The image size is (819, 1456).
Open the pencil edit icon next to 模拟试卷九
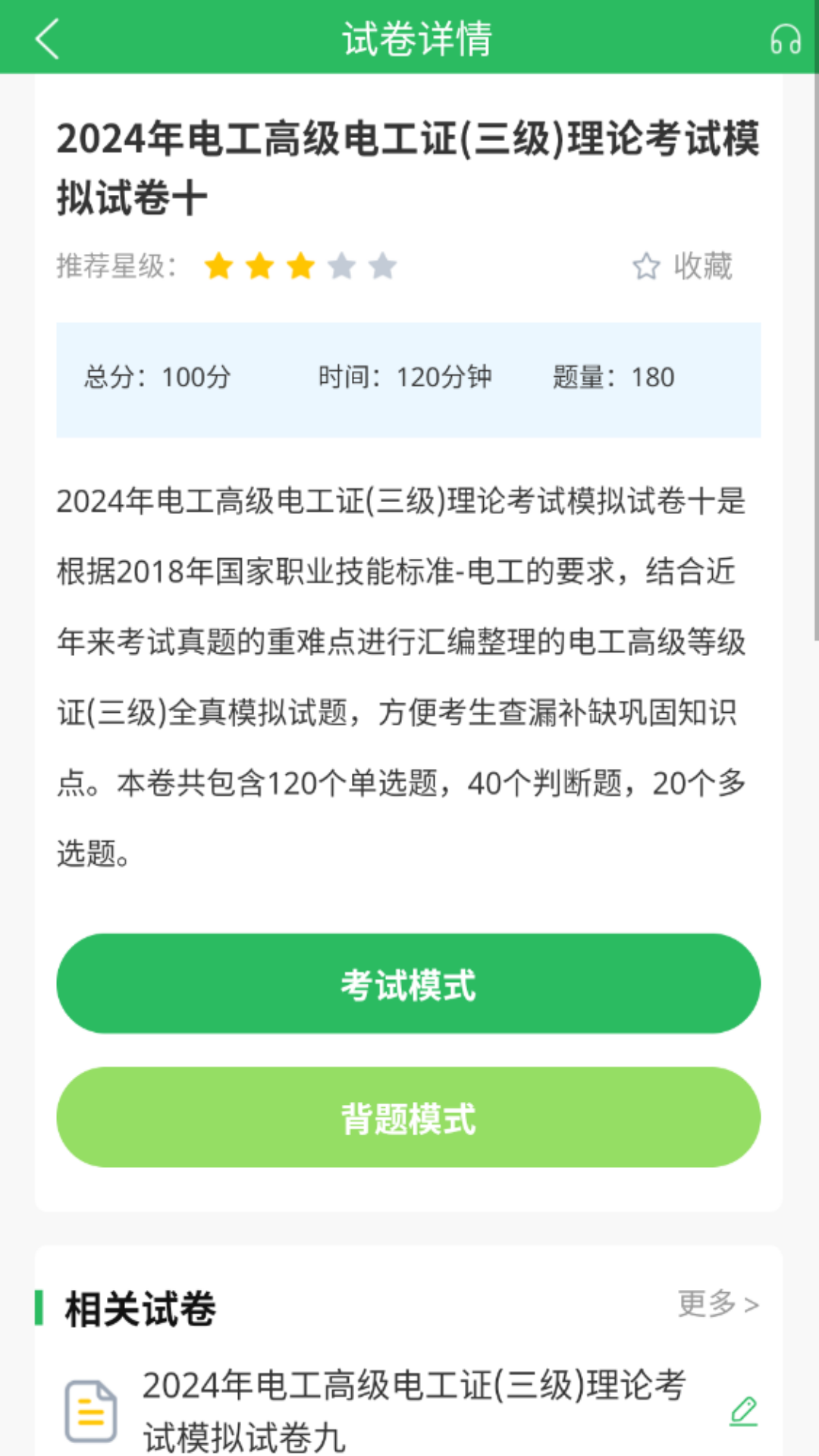[x=743, y=1412]
